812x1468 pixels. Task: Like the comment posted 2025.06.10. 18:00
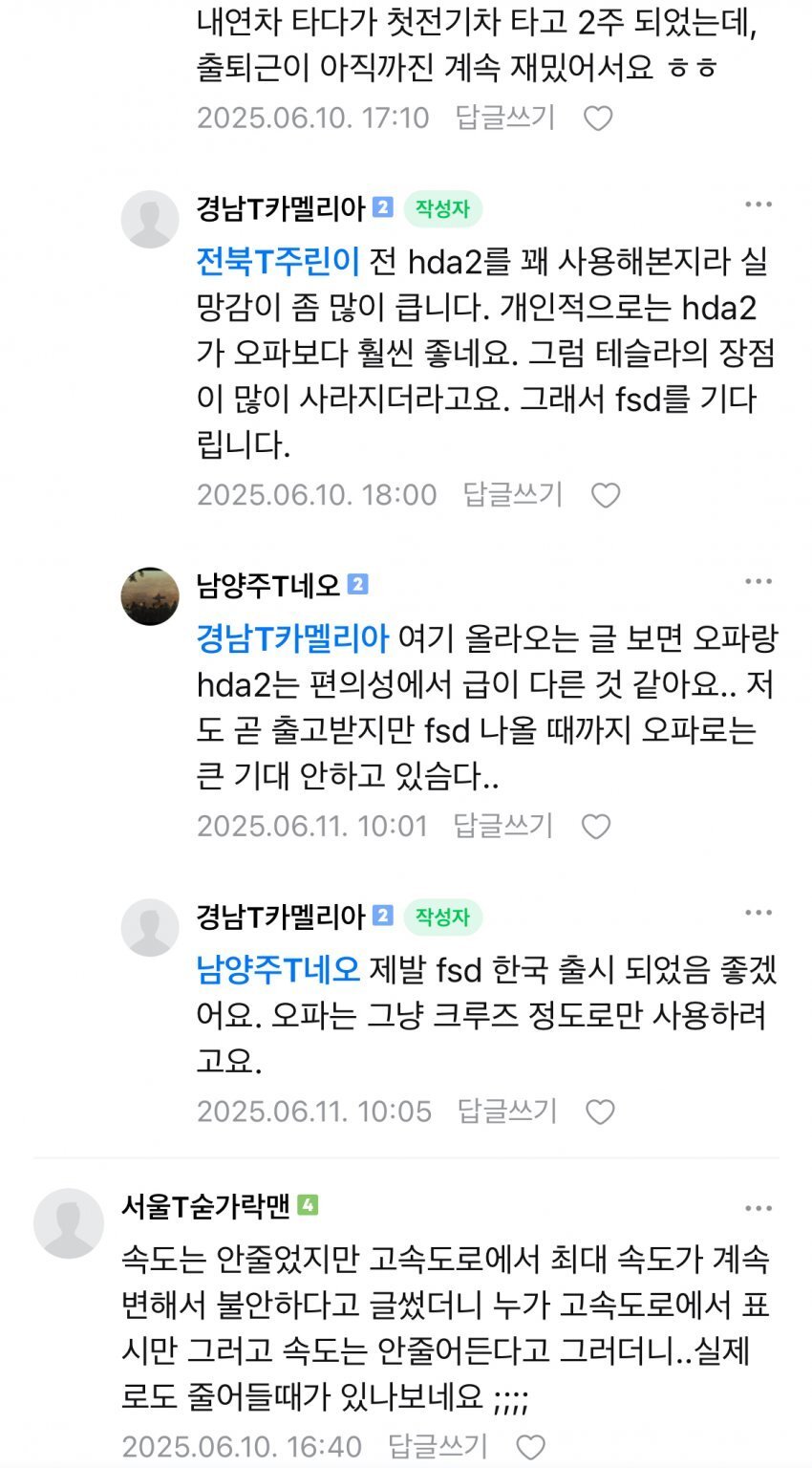[606, 495]
